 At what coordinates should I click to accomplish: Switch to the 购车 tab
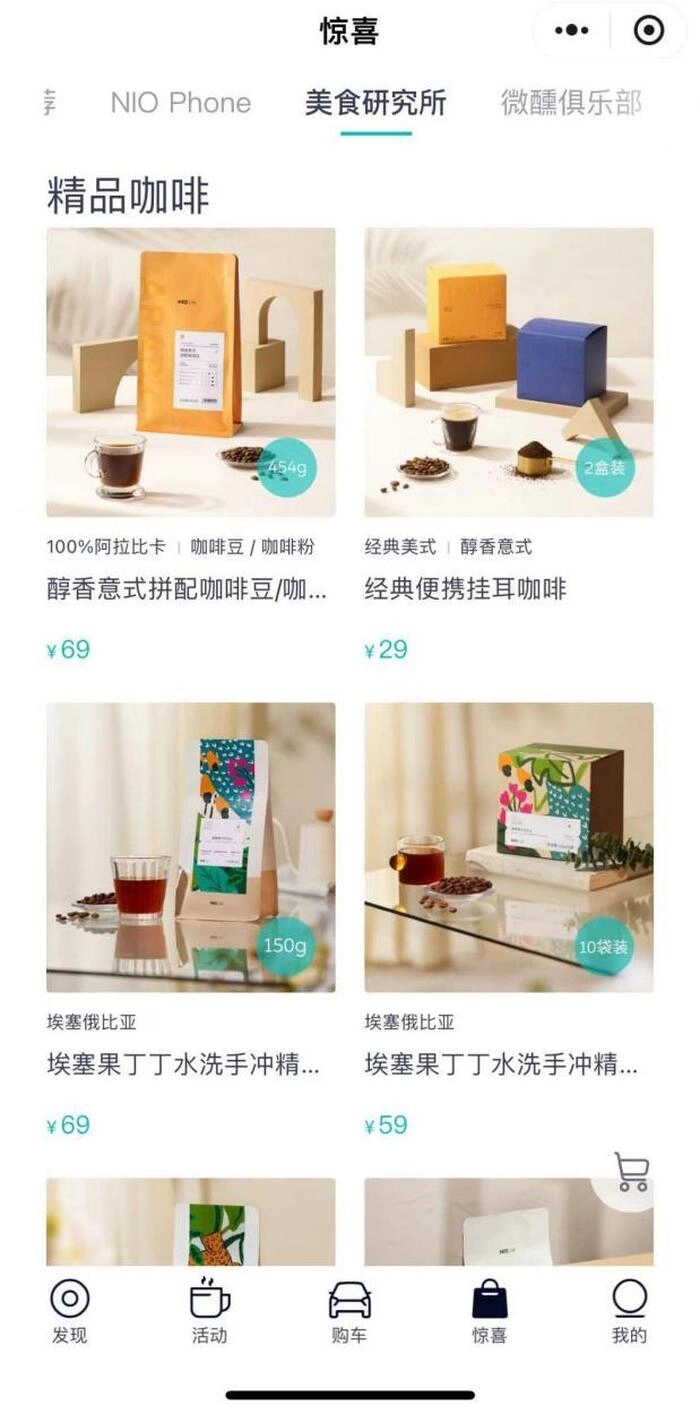349,1311
